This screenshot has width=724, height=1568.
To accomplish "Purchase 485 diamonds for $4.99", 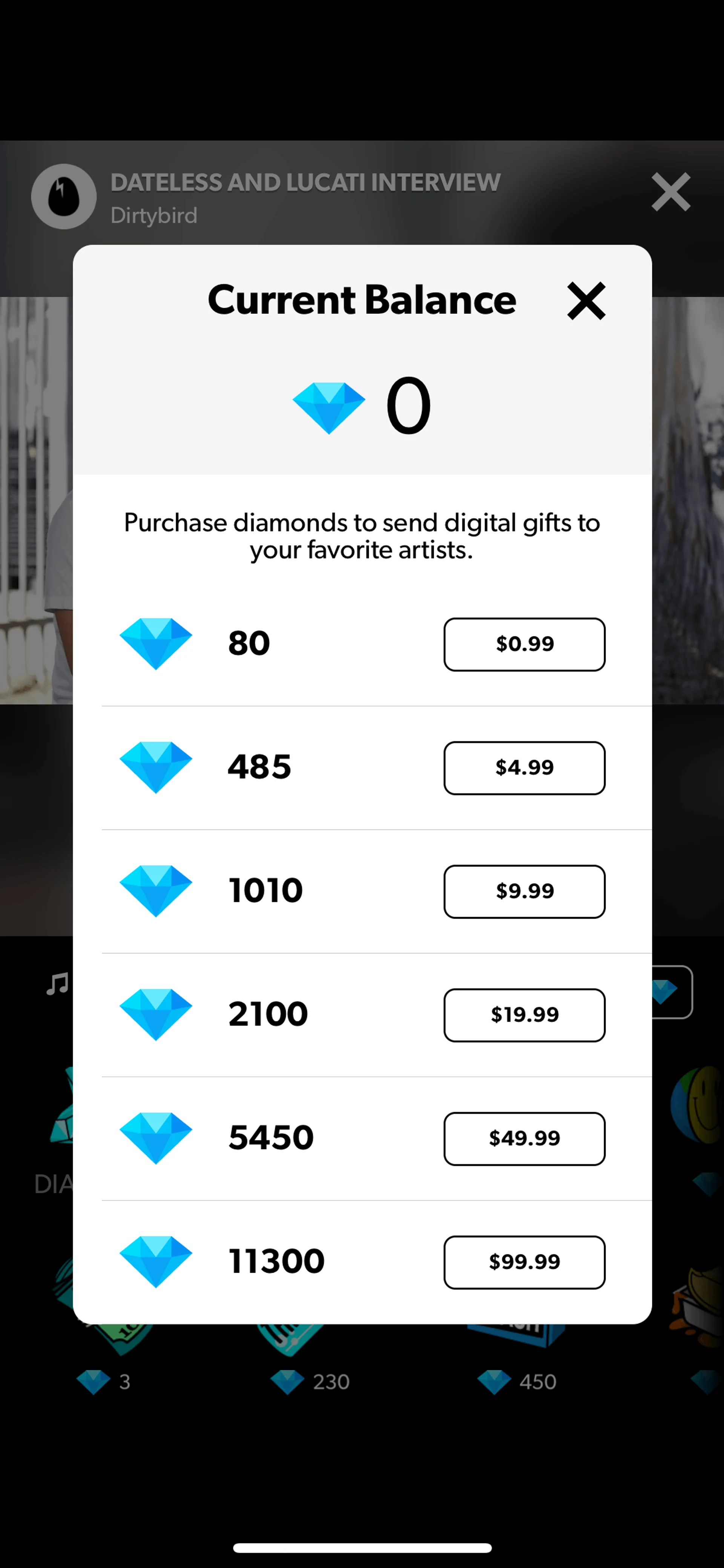I will [524, 768].
